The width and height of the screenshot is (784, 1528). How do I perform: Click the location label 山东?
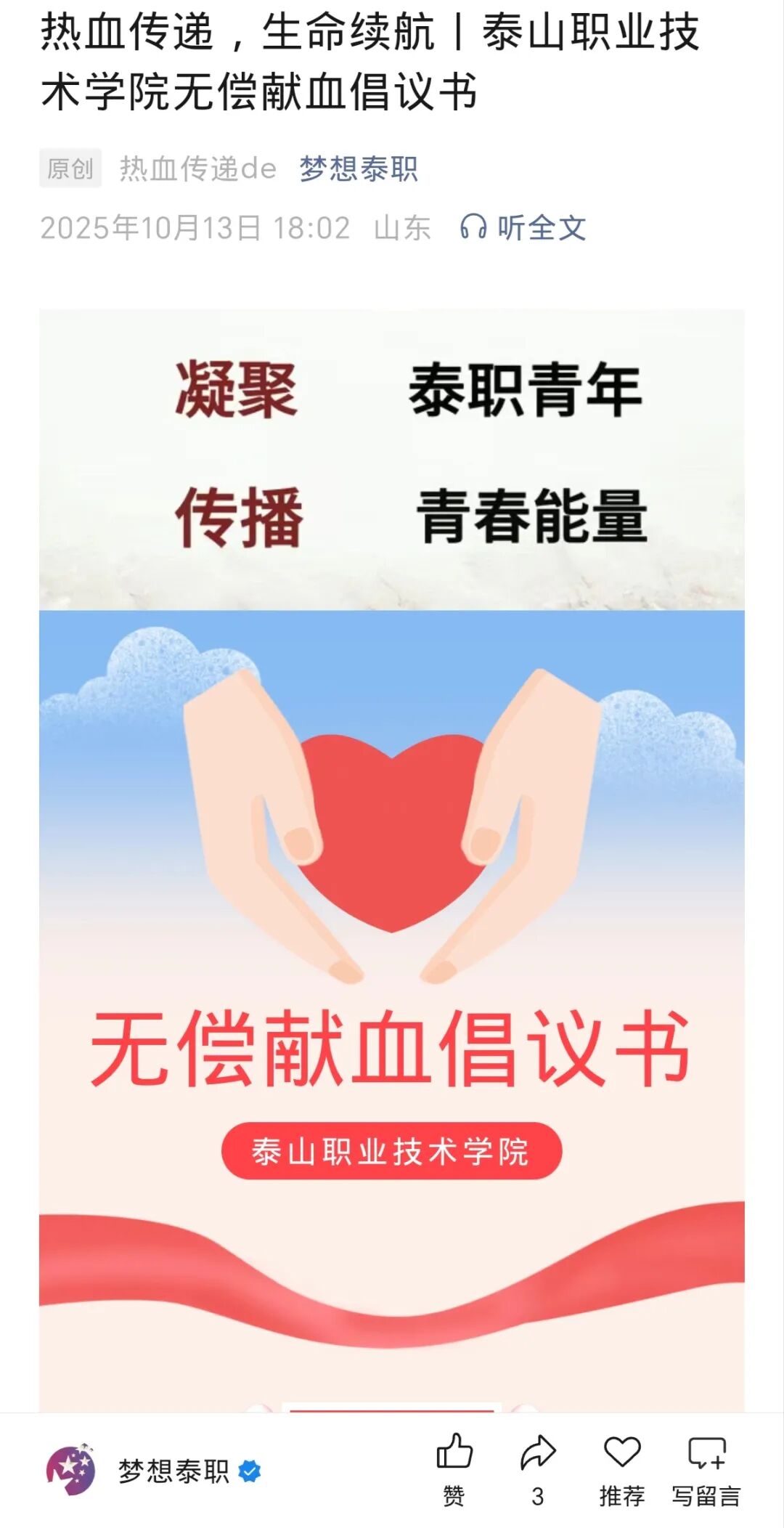click(404, 227)
